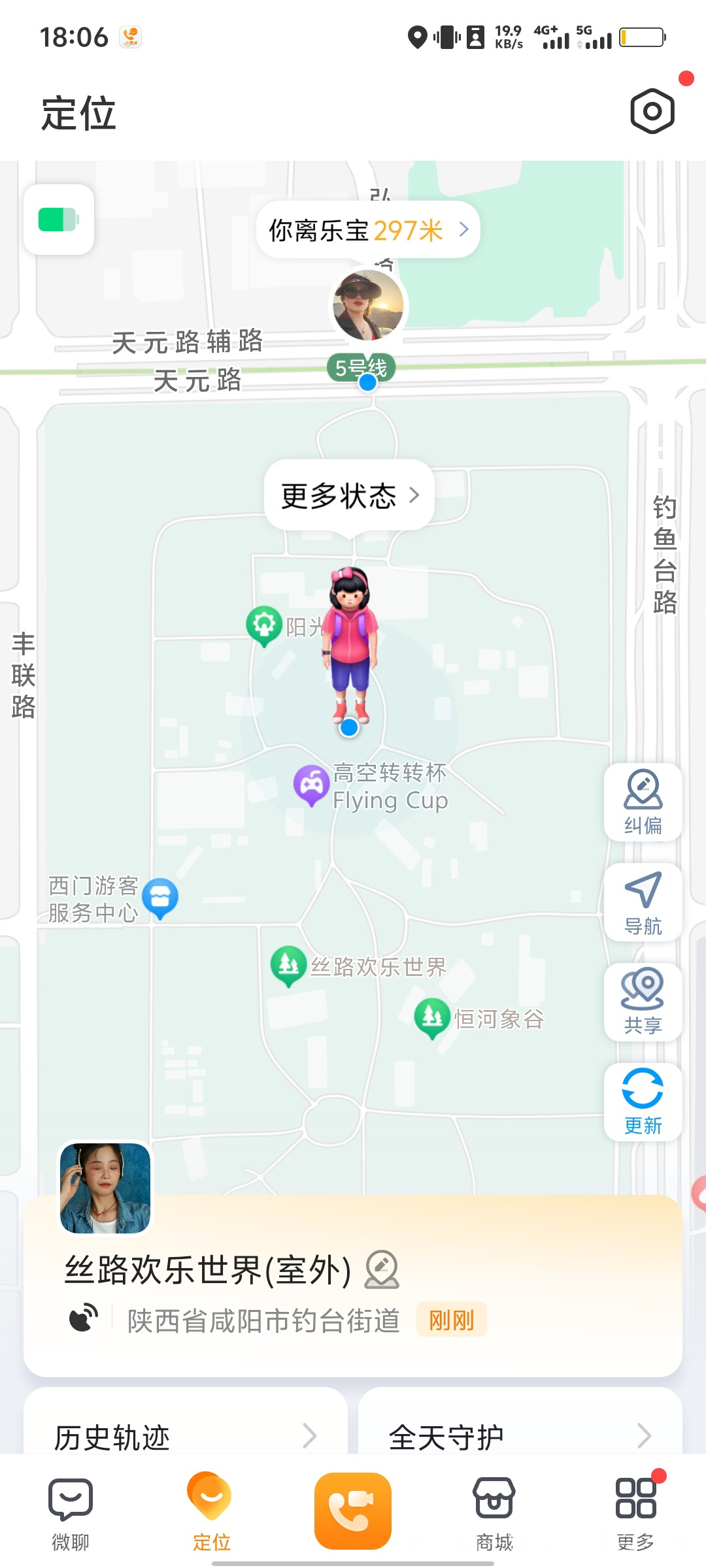Open 共享 location sharing
706x1568 pixels.
643,1002
